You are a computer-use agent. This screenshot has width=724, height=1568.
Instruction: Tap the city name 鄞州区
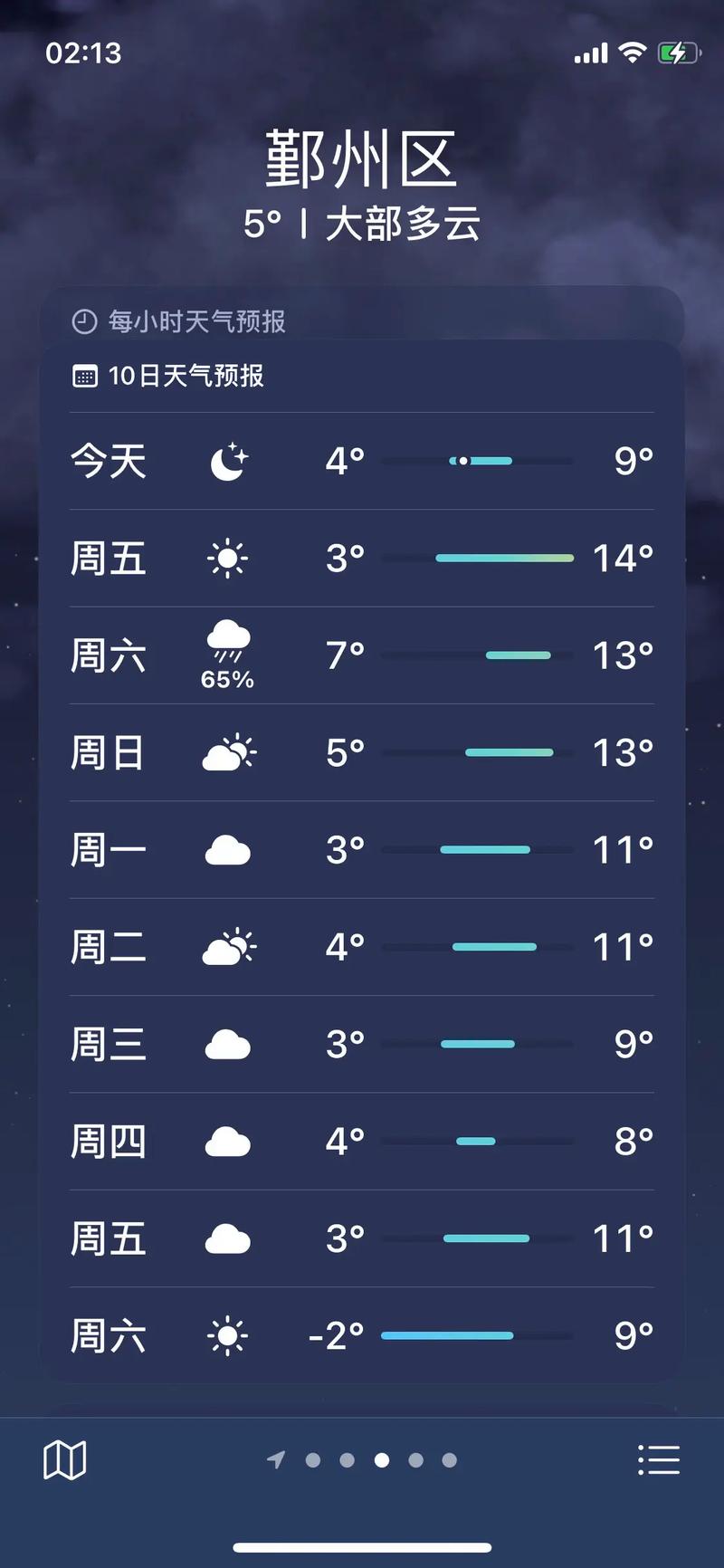pos(362,158)
